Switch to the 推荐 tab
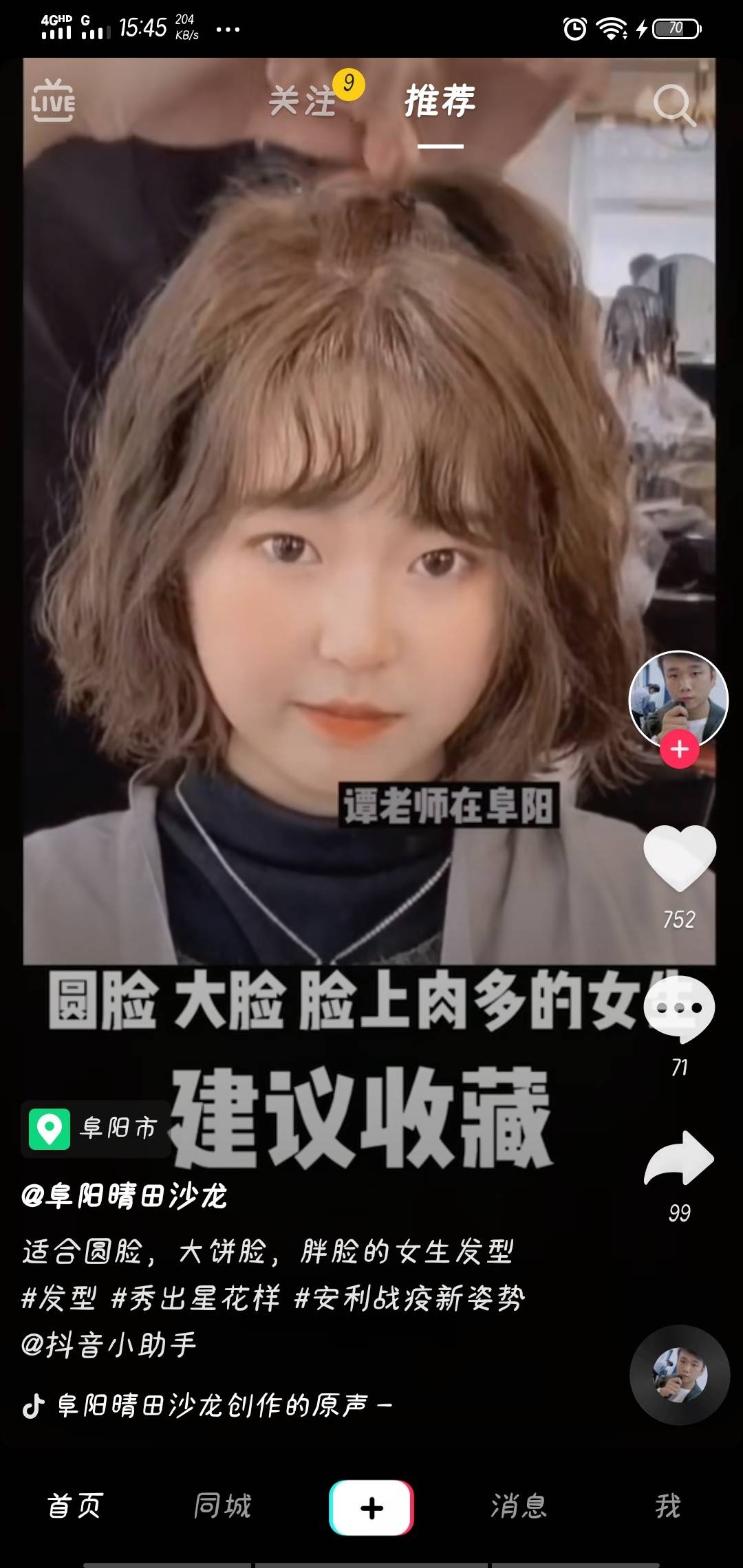Image resolution: width=743 pixels, height=1568 pixels. point(440,101)
